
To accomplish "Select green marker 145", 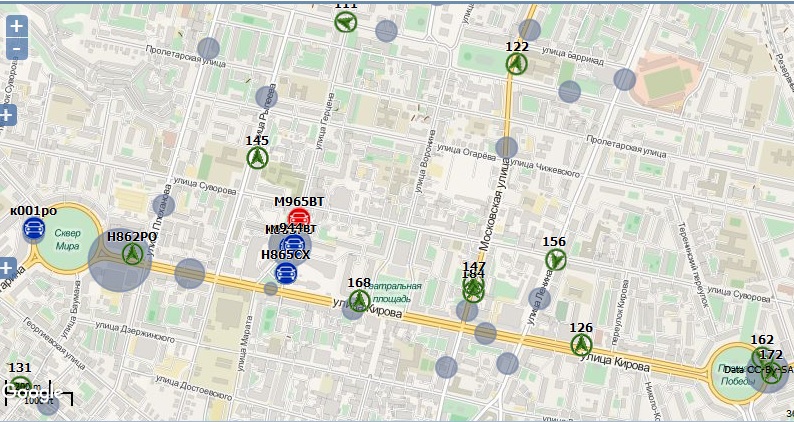I will click(257, 158).
